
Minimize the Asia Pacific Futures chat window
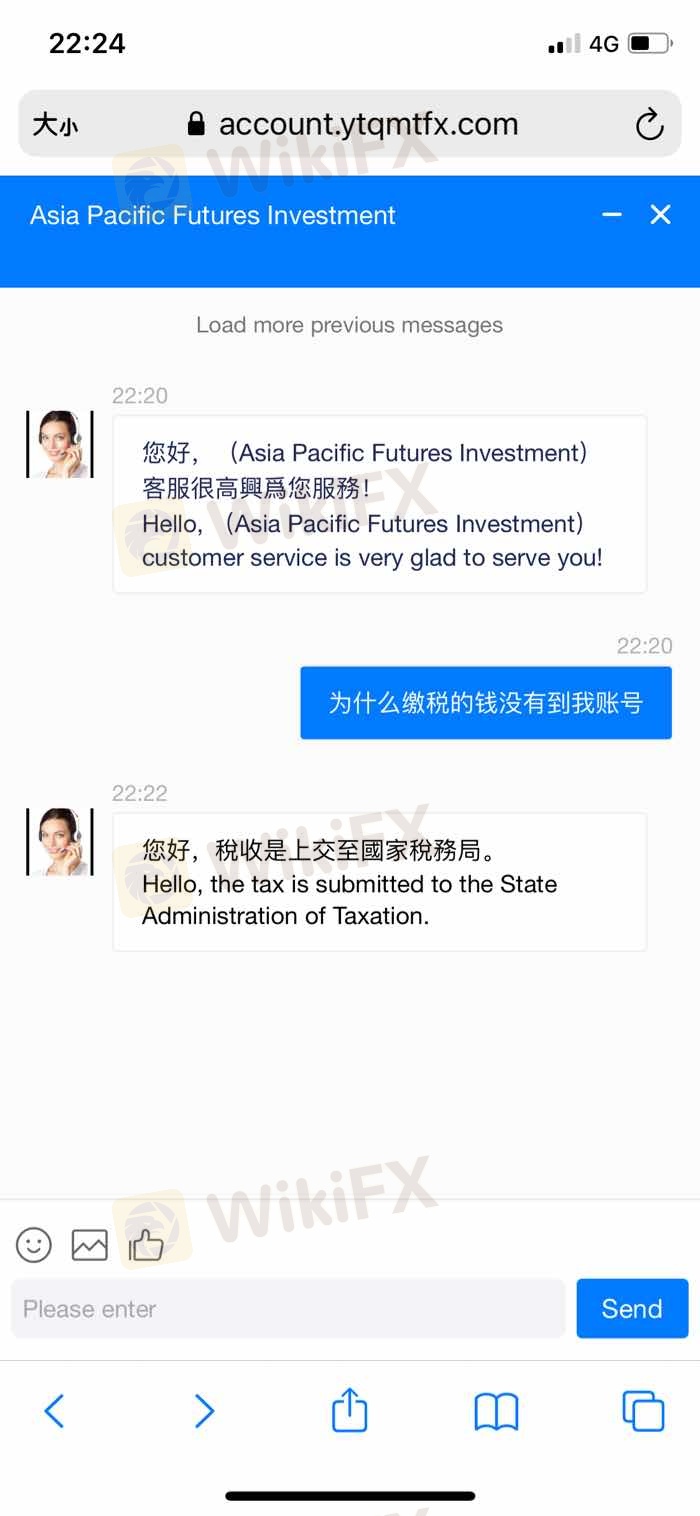(x=612, y=215)
